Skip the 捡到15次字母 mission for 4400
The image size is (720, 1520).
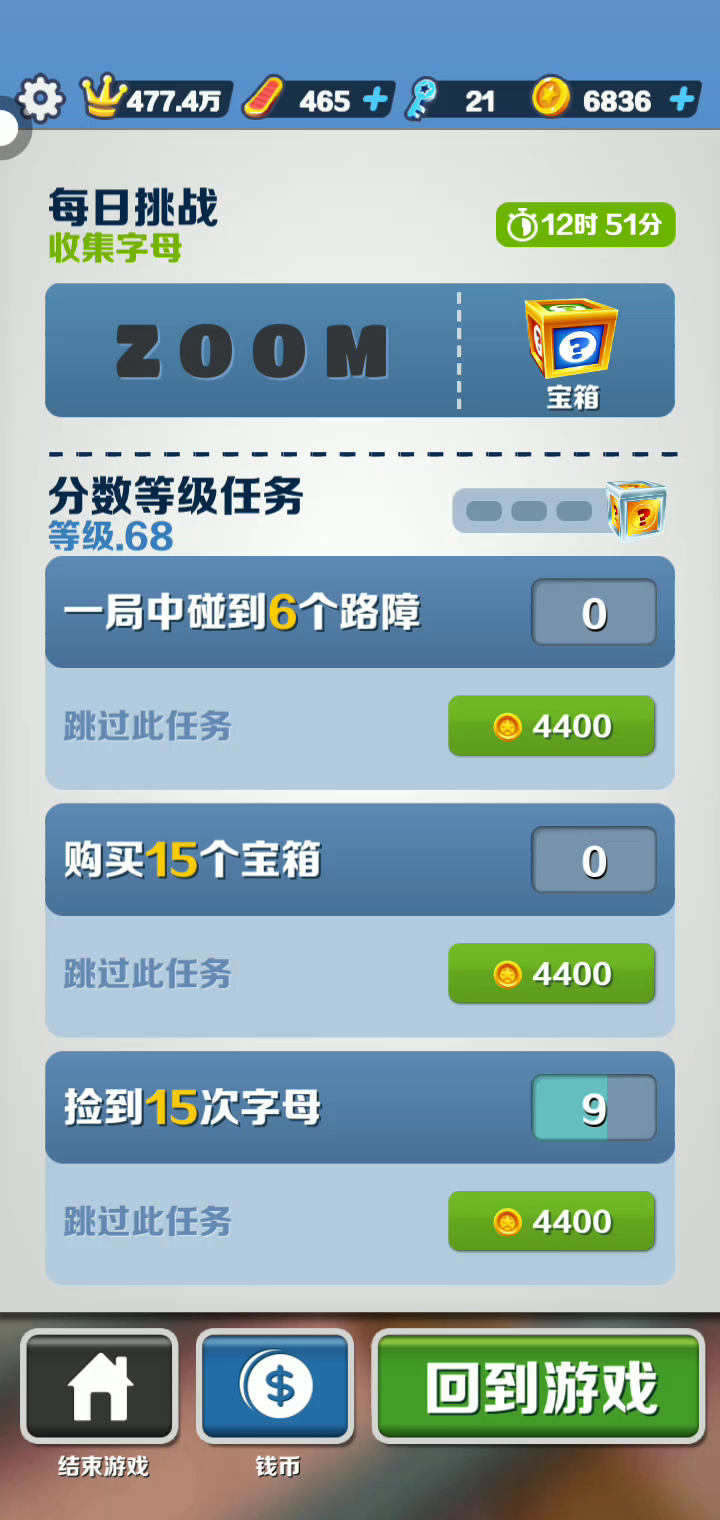pyautogui.click(x=551, y=1222)
